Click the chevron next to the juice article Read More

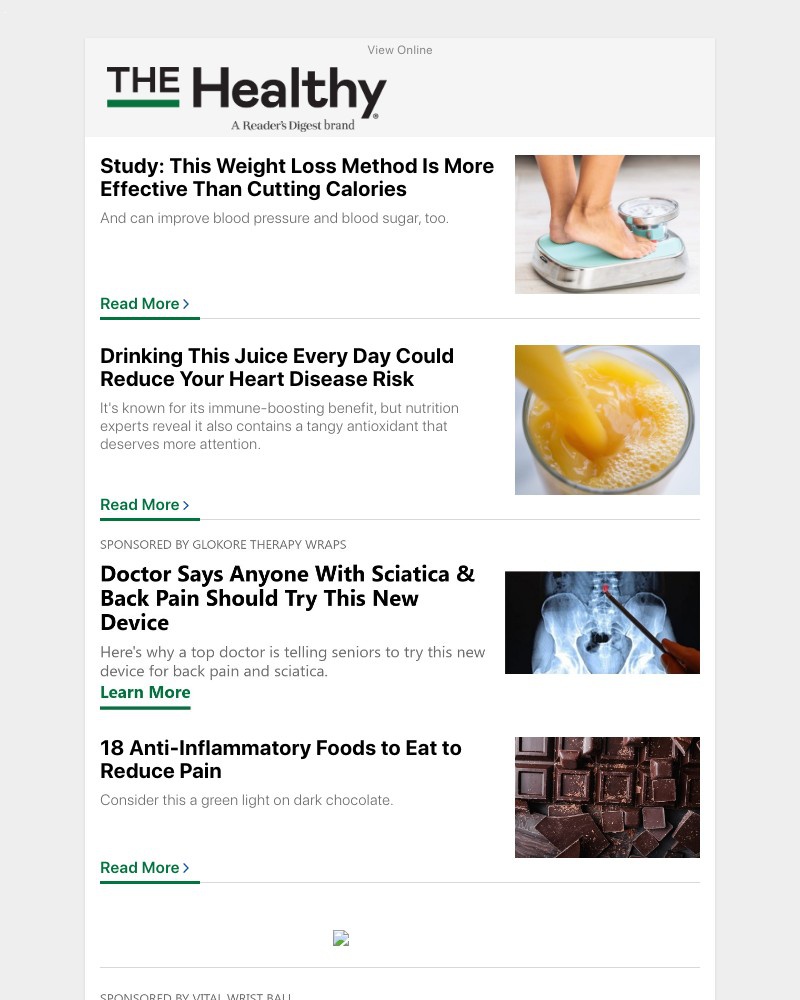(x=185, y=505)
